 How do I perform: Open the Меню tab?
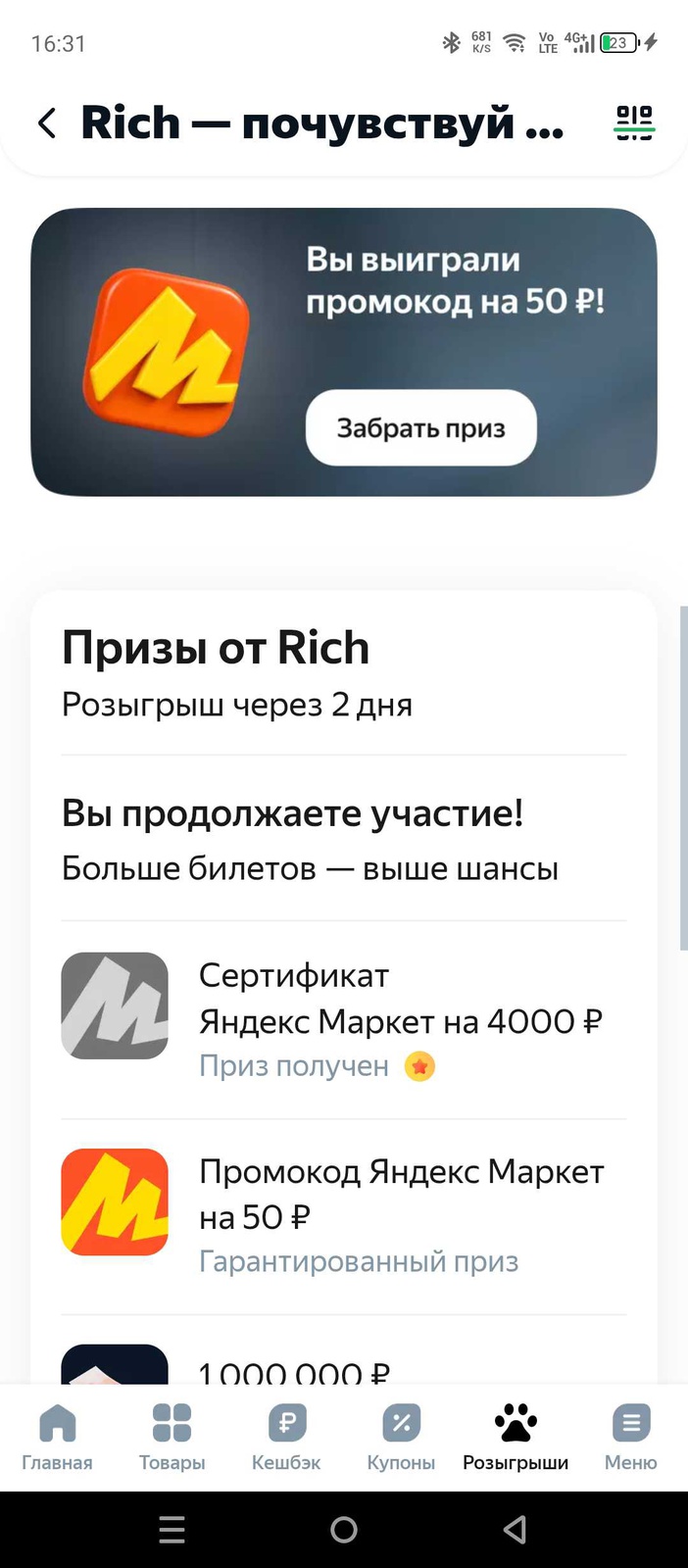click(x=630, y=1436)
